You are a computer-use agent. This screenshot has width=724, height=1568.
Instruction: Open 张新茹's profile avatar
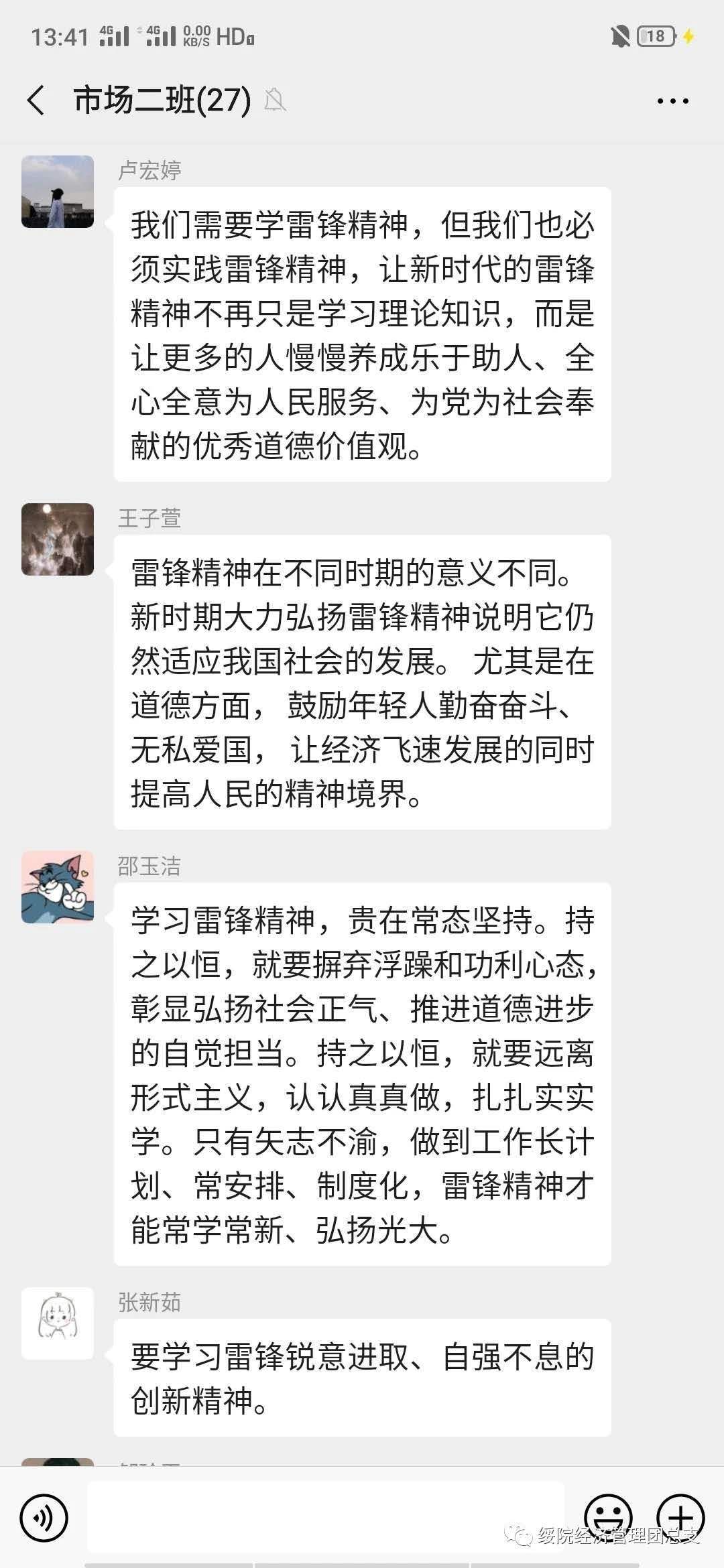pyautogui.click(x=58, y=1323)
